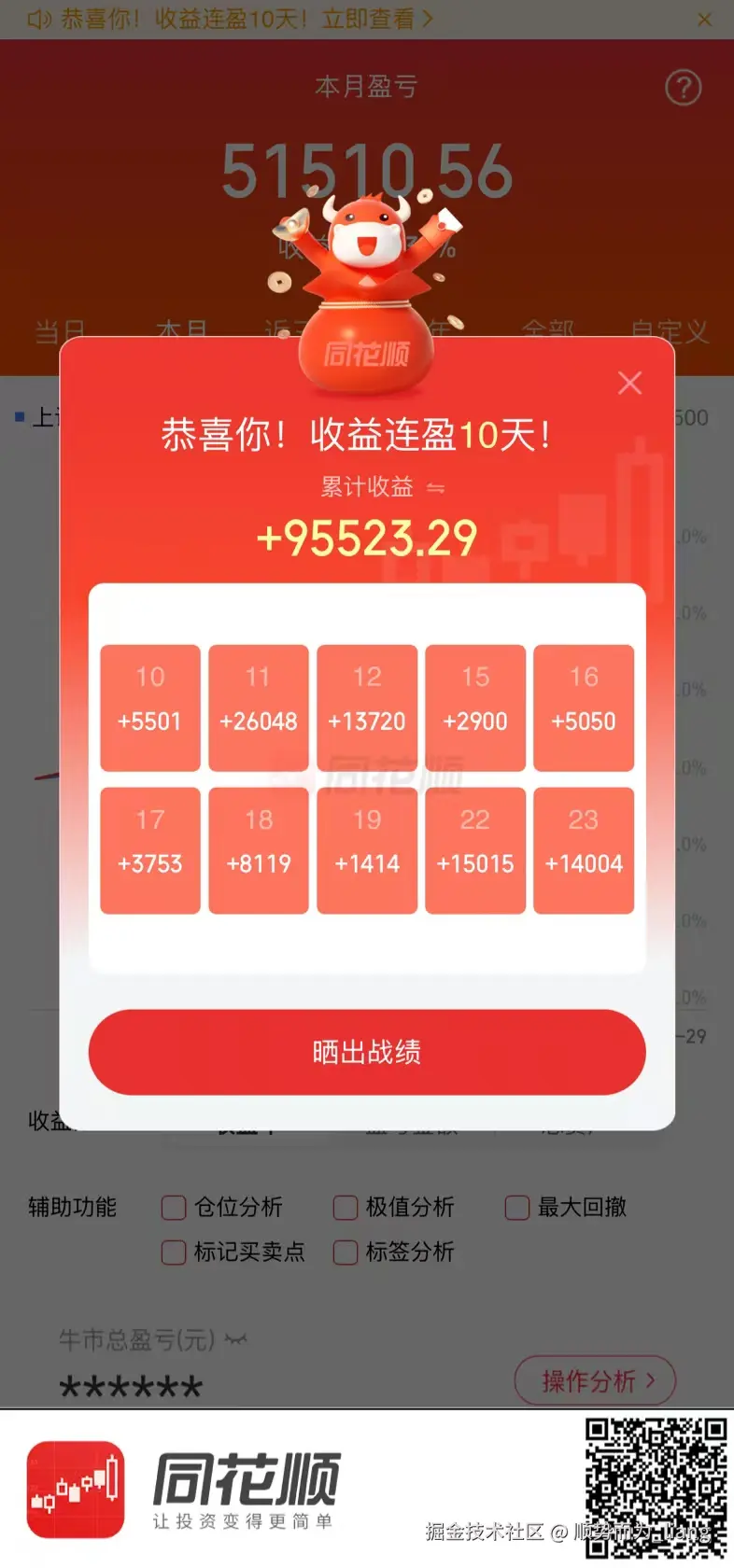Tap the 同花顺 candlestick logo icon

(x=75, y=1491)
